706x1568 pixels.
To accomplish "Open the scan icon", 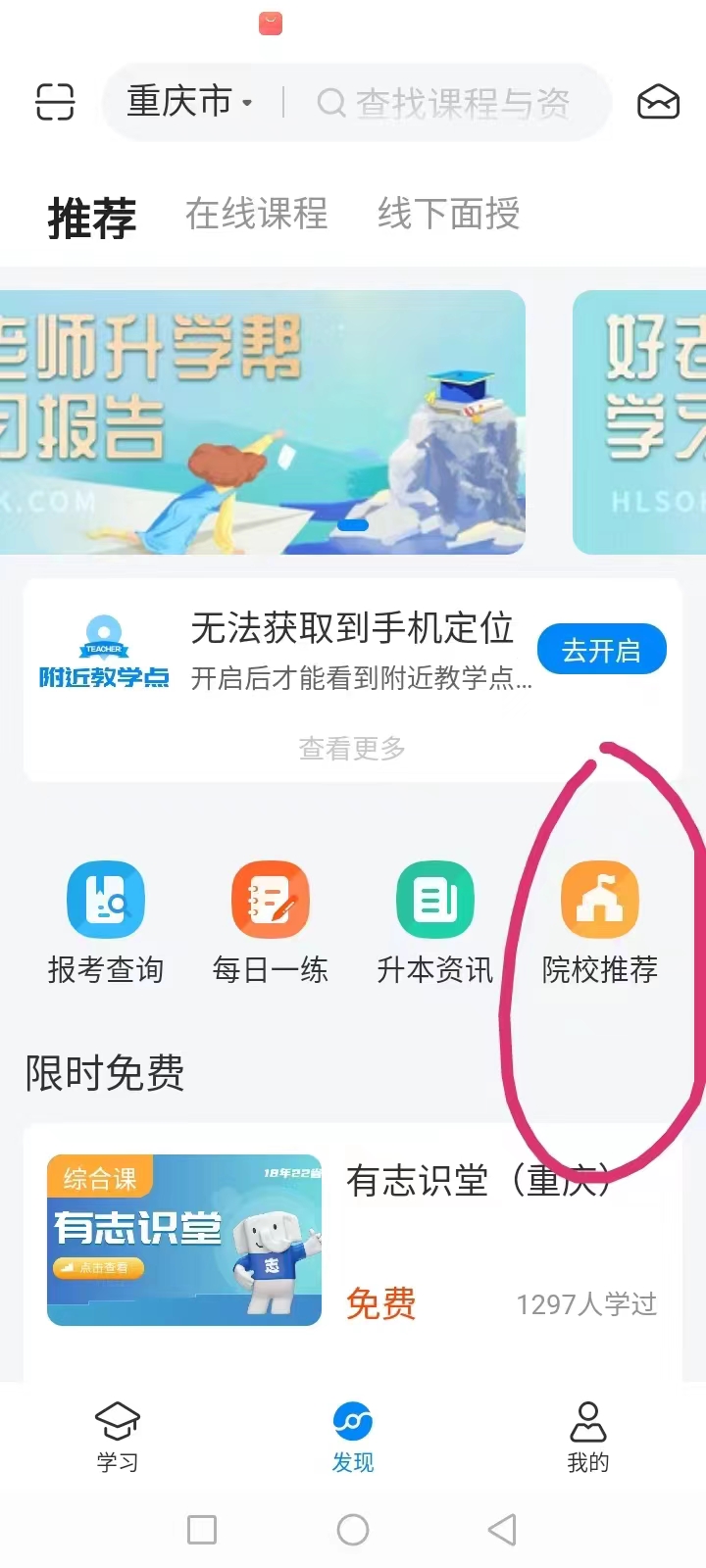I will tap(55, 102).
